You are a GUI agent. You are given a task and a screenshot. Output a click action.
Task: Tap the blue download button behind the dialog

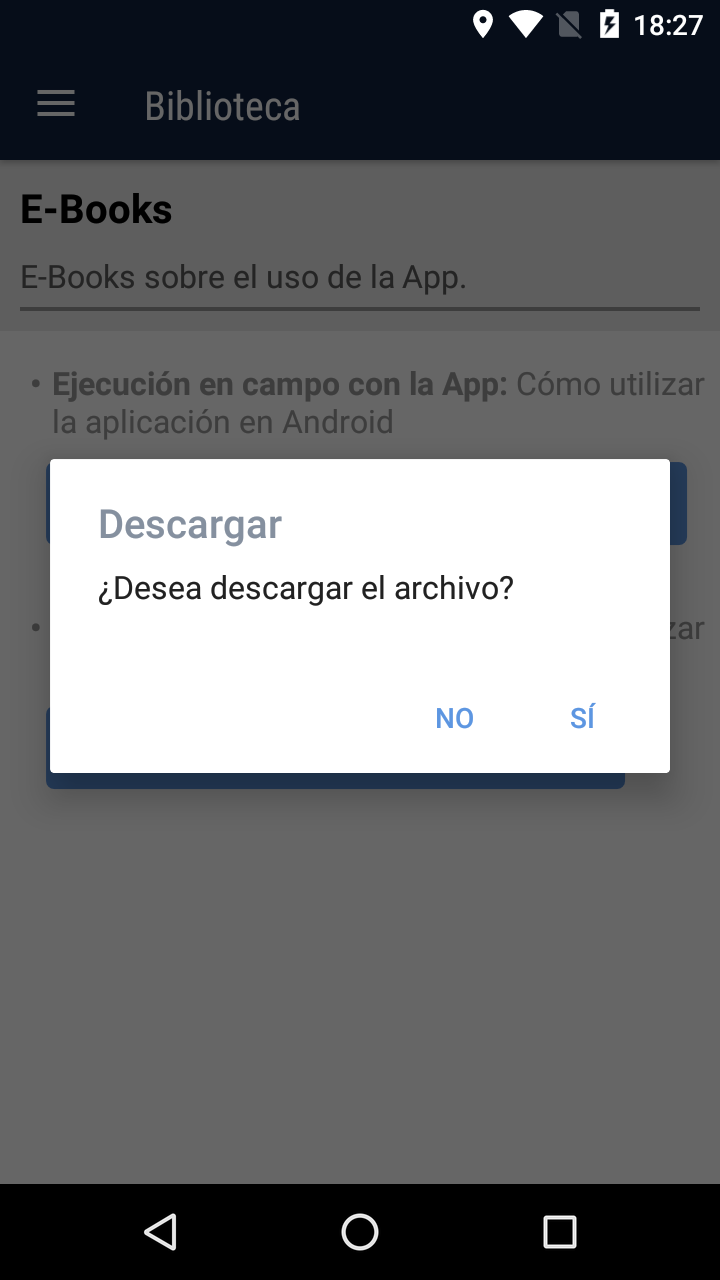click(680, 503)
